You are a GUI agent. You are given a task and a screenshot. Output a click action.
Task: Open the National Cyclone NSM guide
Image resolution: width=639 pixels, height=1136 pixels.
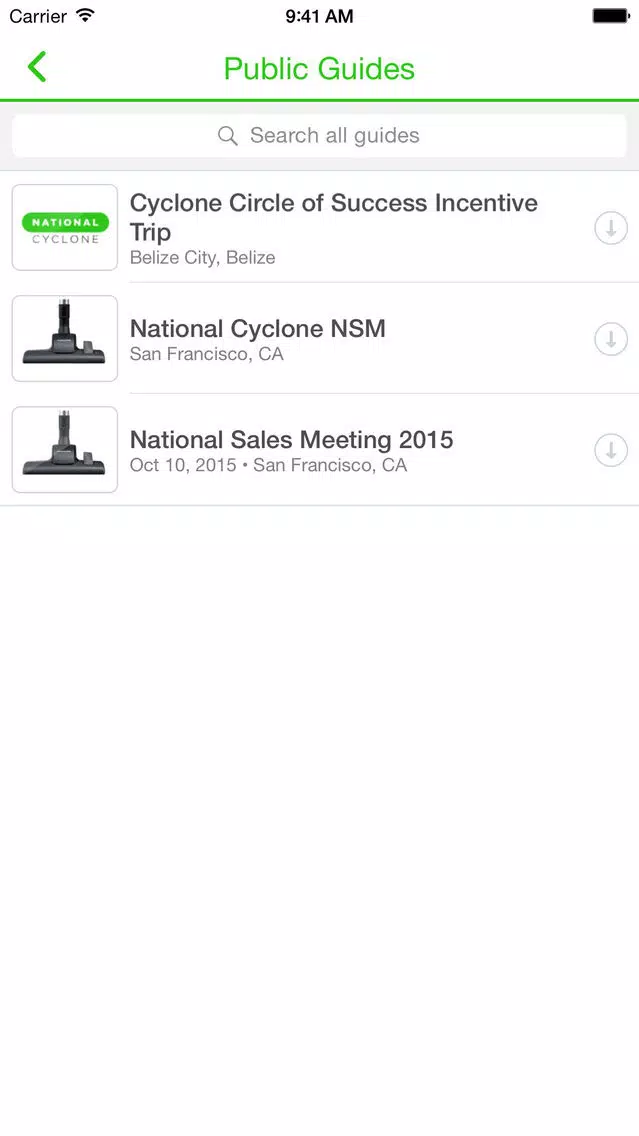click(x=320, y=338)
